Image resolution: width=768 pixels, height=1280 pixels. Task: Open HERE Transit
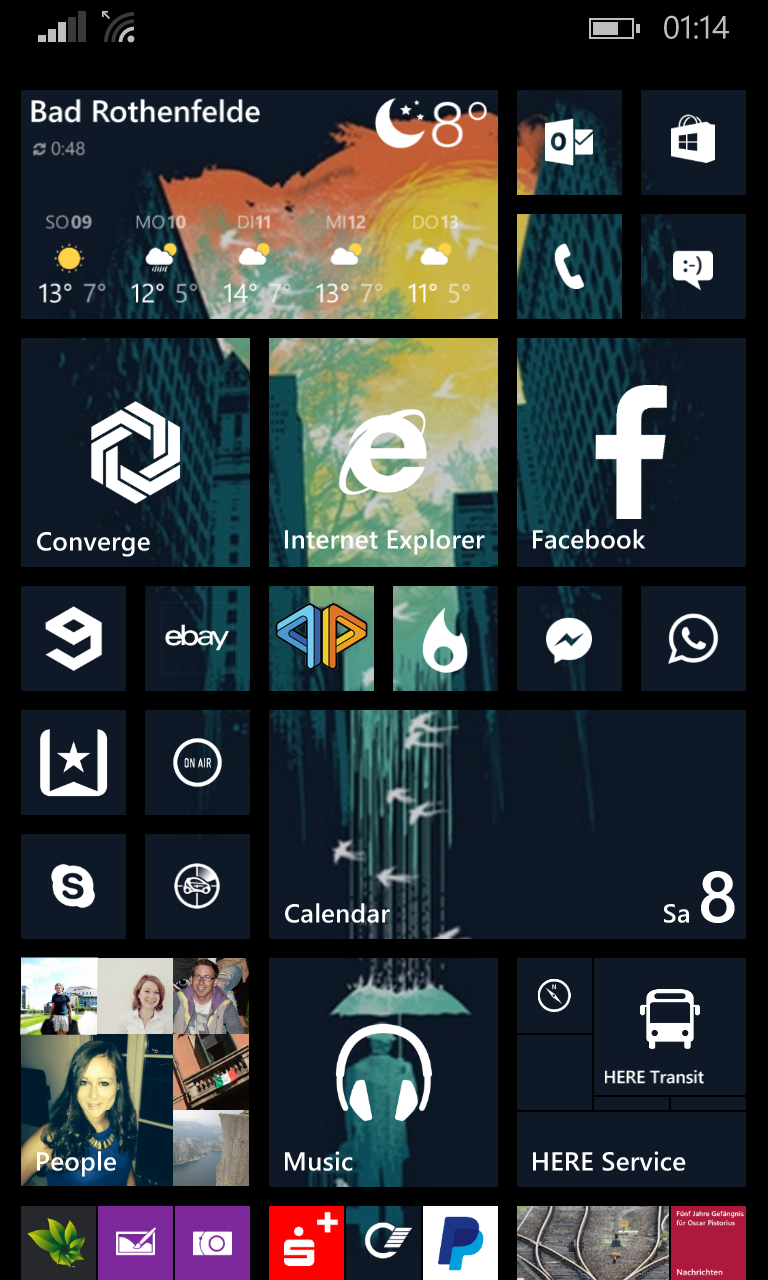669,1026
